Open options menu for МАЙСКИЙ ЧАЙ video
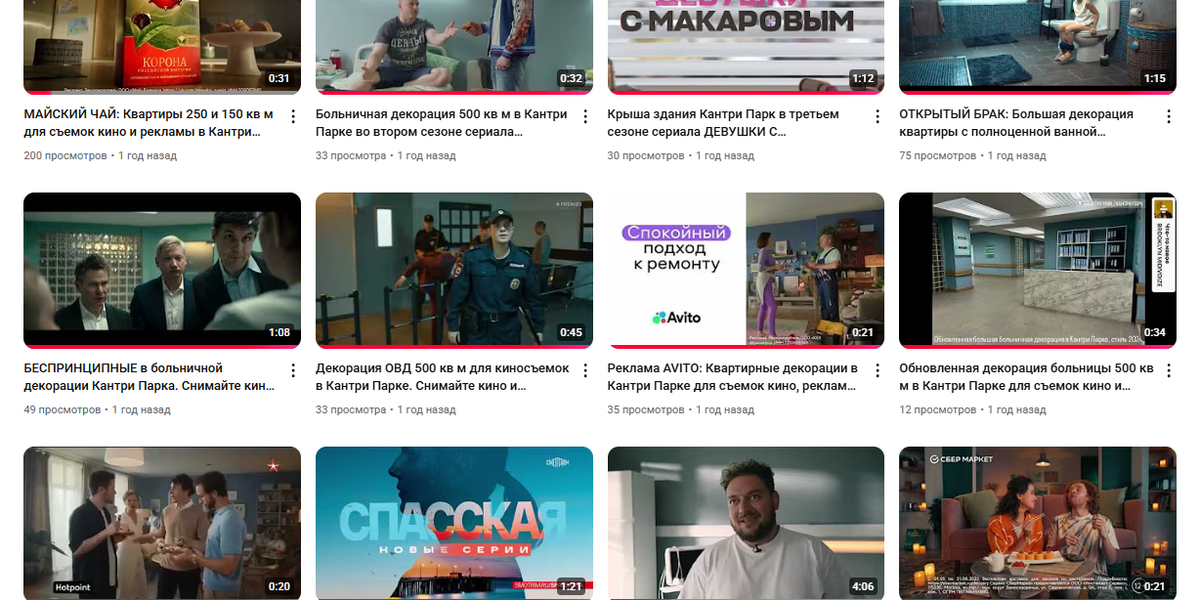The image size is (1200, 600). coord(293,117)
